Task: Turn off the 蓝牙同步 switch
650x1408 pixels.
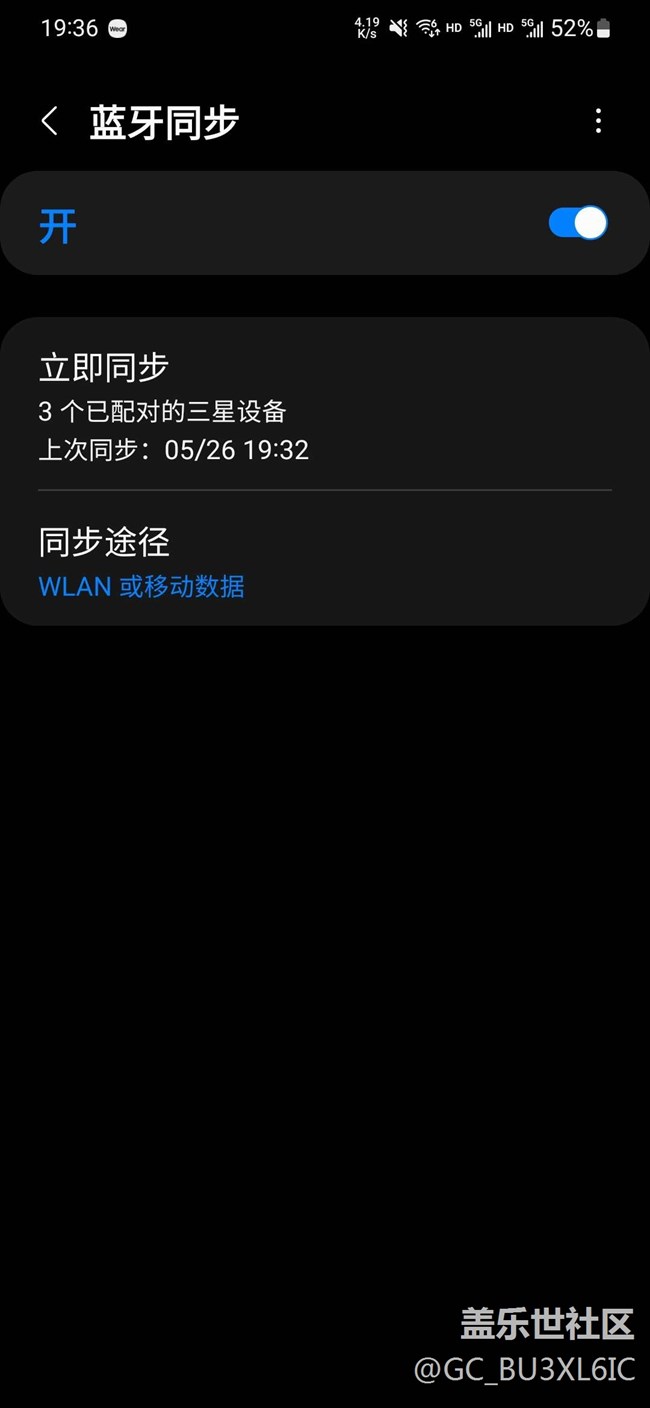Action: tap(578, 223)
